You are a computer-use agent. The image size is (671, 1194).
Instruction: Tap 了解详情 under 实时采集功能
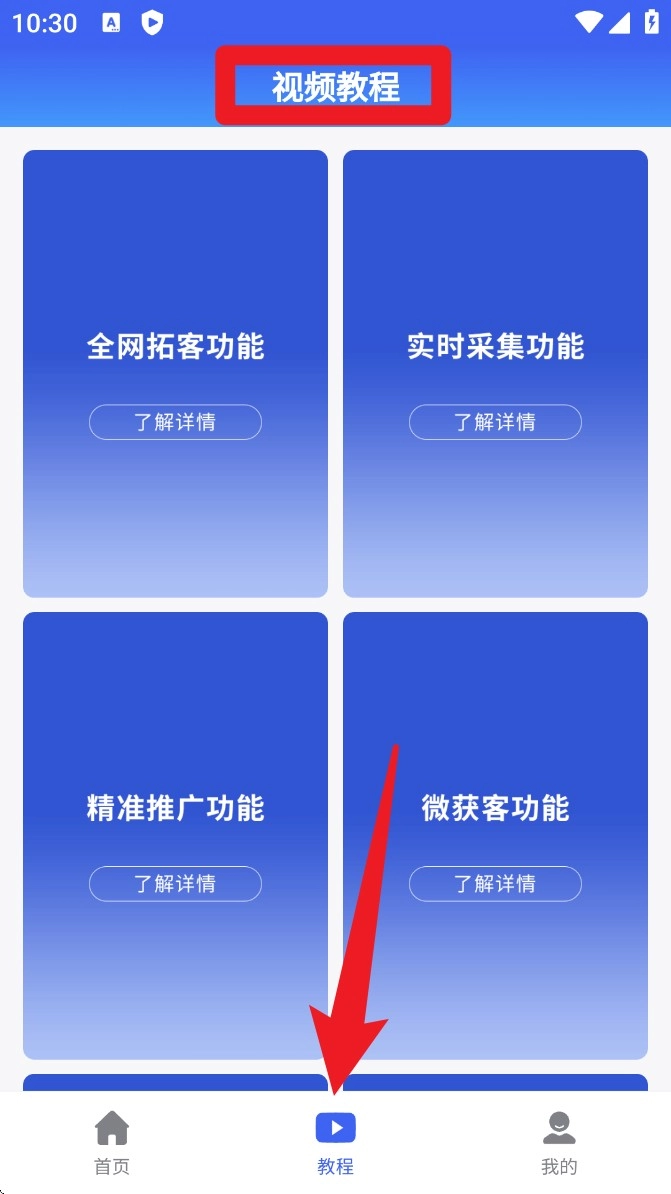(495, 422)
